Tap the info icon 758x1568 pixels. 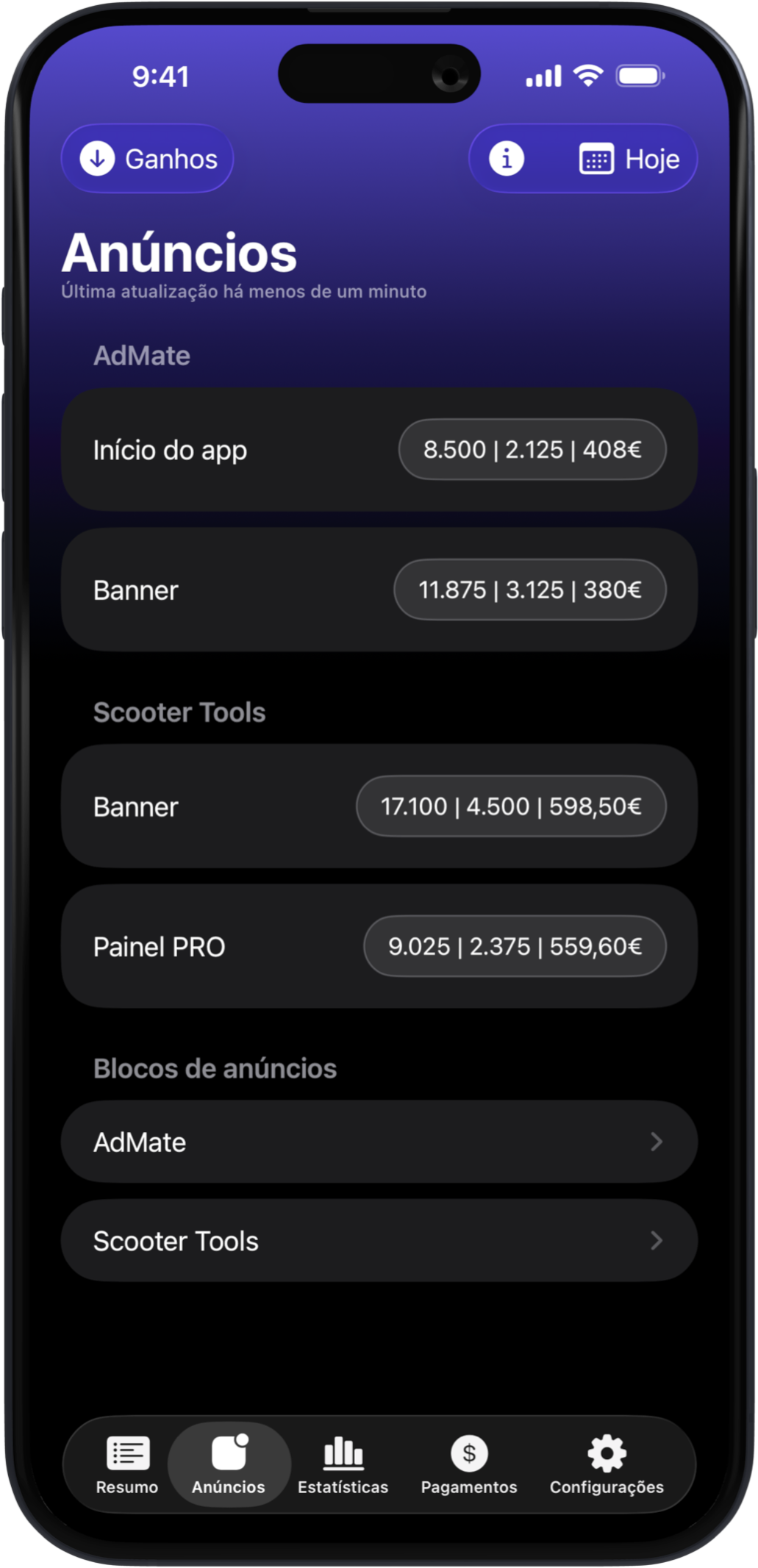point(507,159)
